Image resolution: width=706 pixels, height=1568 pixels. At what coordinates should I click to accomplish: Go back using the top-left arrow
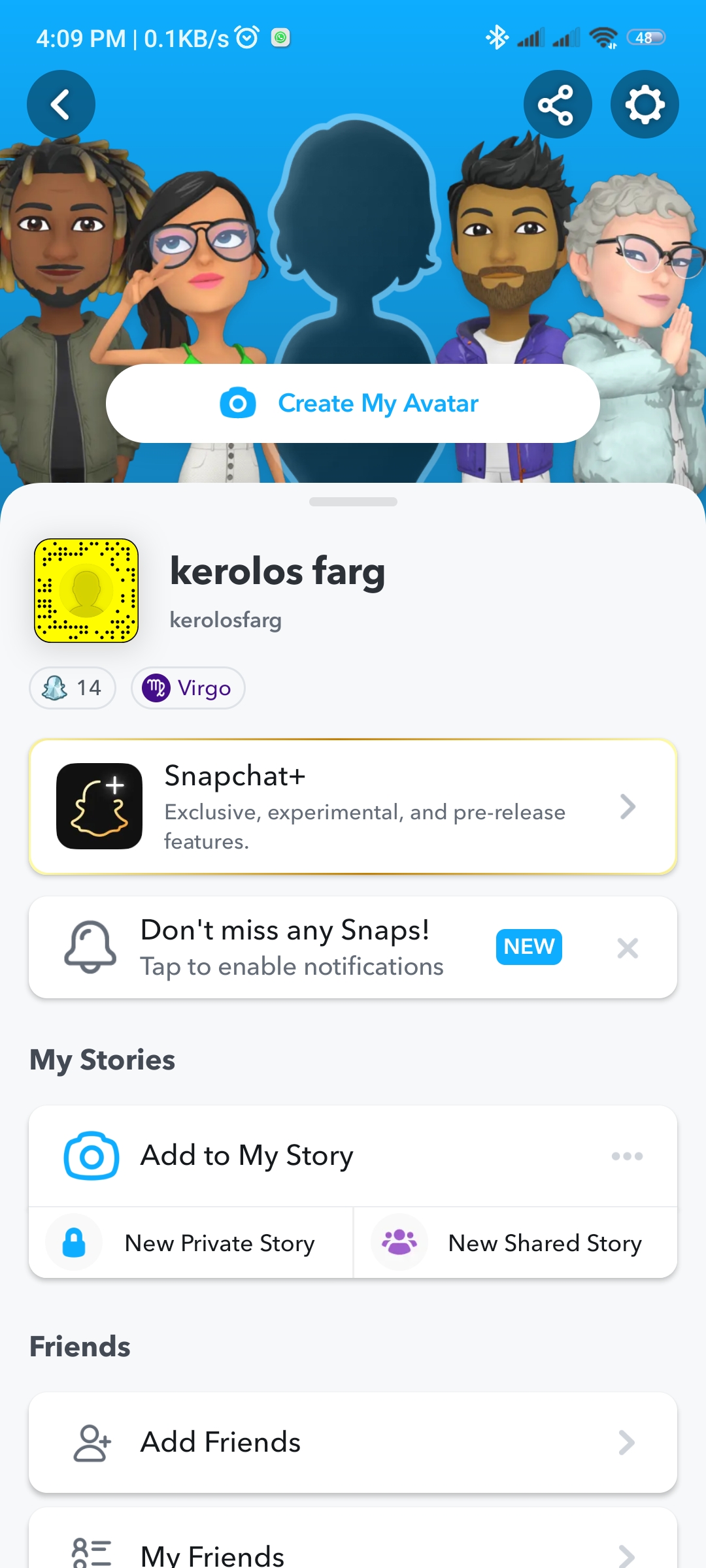61,105
